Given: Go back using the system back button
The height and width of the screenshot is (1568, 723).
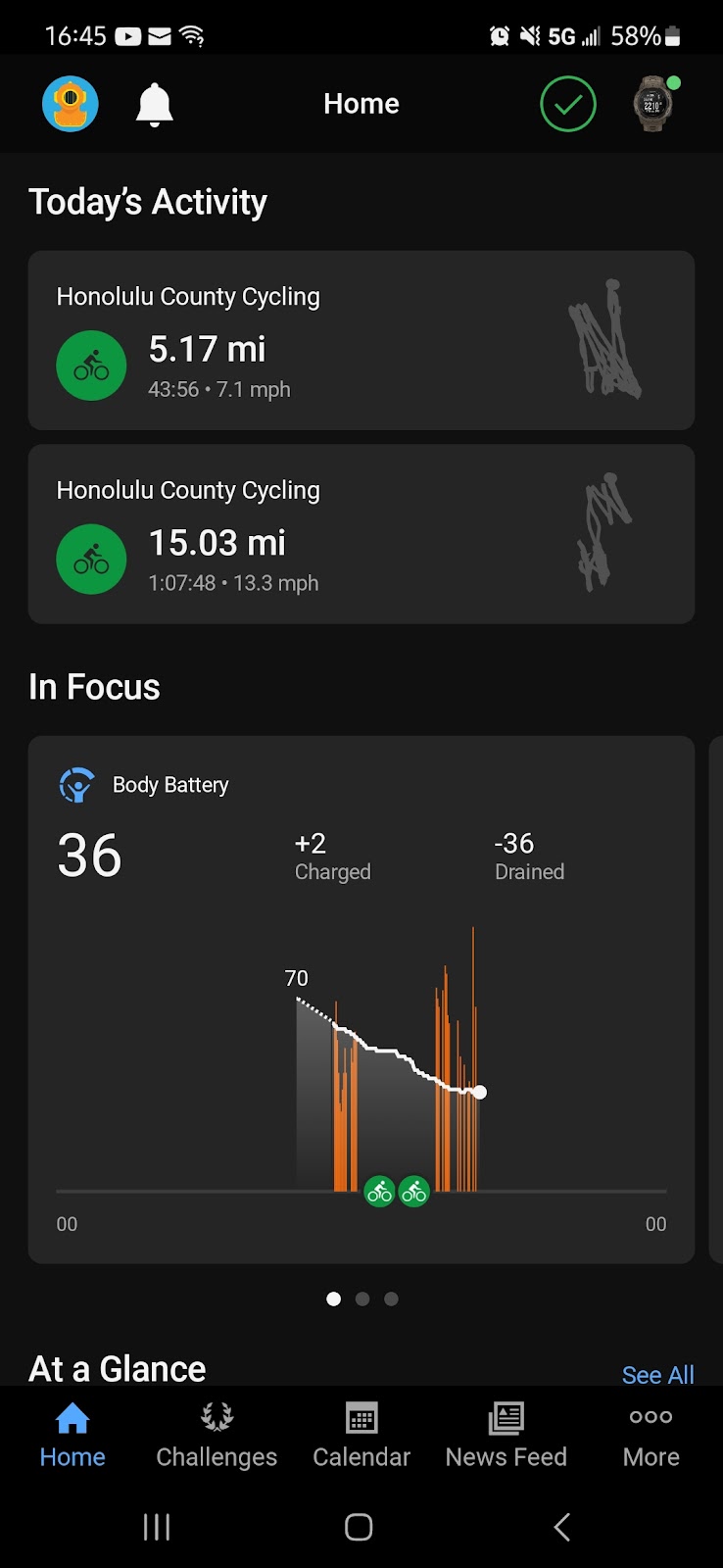Looking at the screenshot, I should pos(561,1526).
